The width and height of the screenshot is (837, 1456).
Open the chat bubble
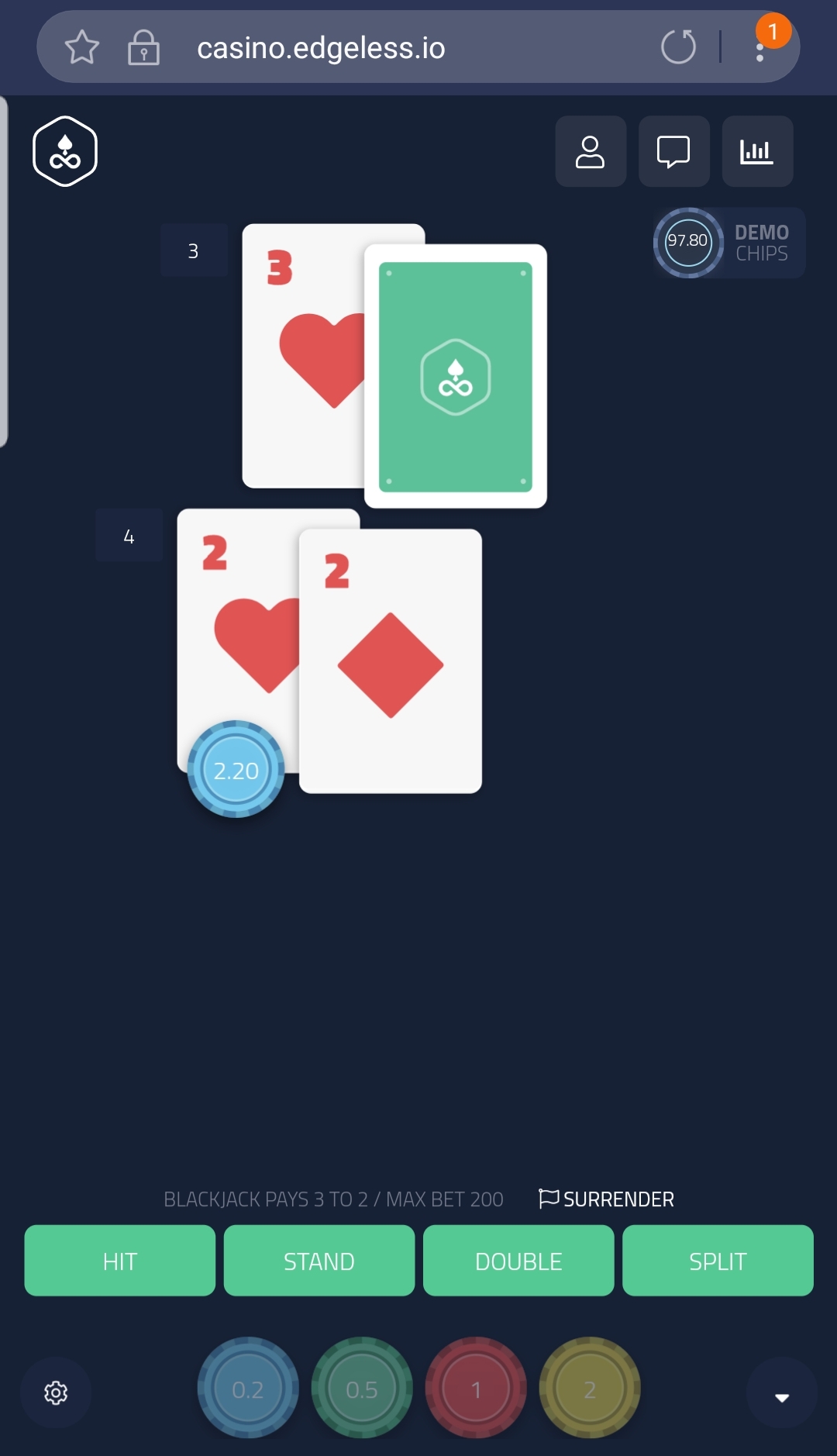673,151
